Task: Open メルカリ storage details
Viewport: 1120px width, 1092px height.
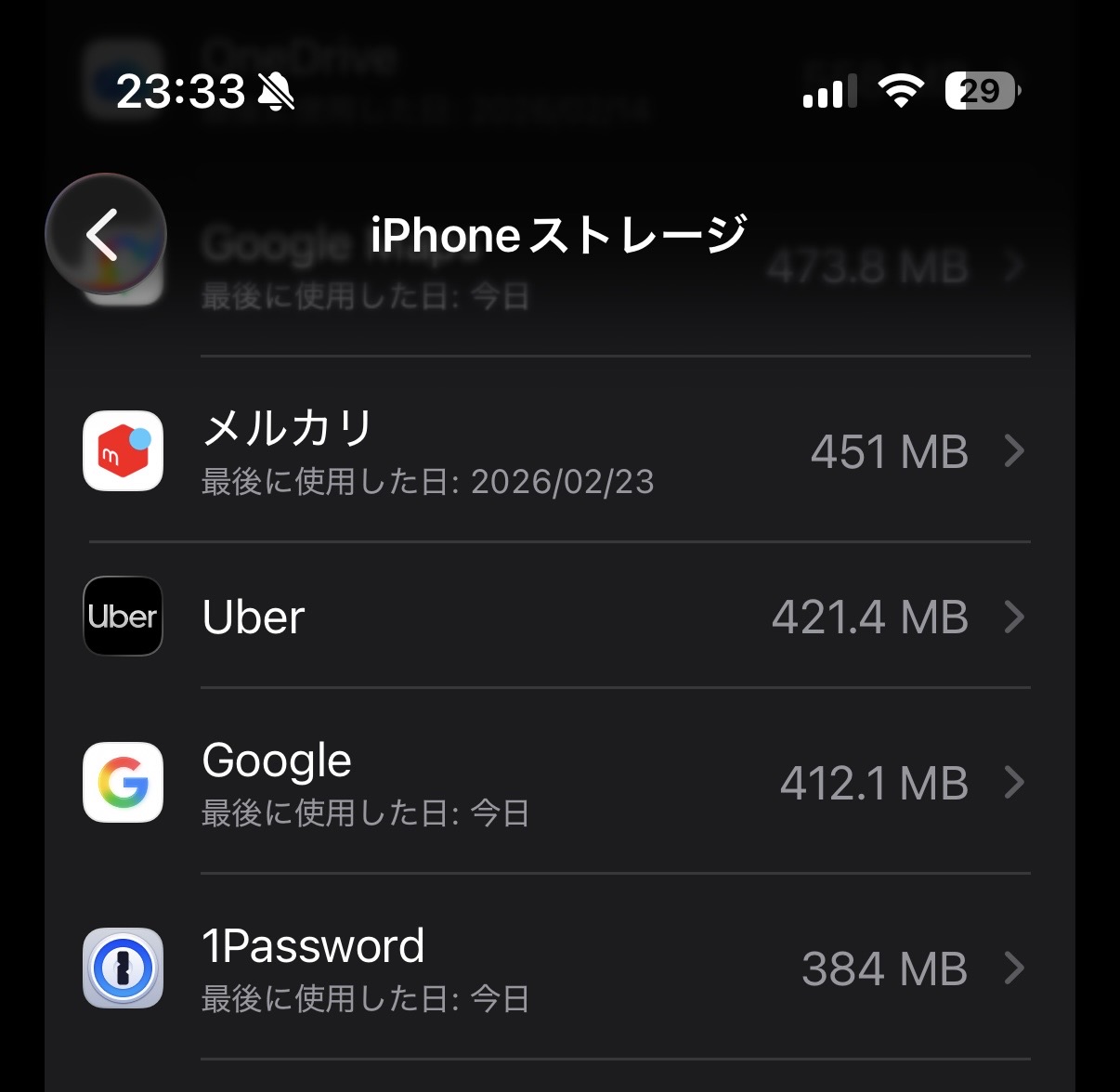Action: pyautogui.click(x=557, y=451)
